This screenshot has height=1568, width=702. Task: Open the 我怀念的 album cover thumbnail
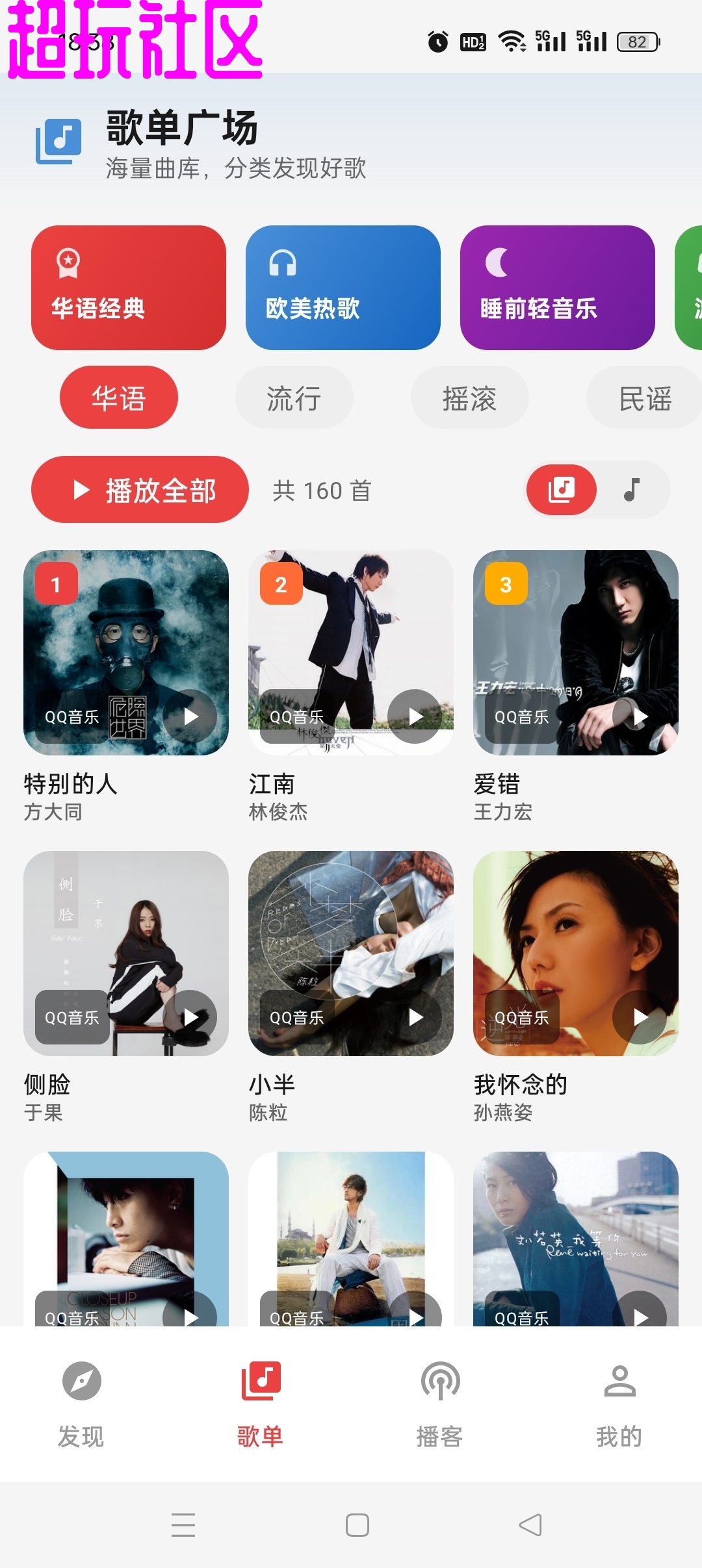pos(576,956)
